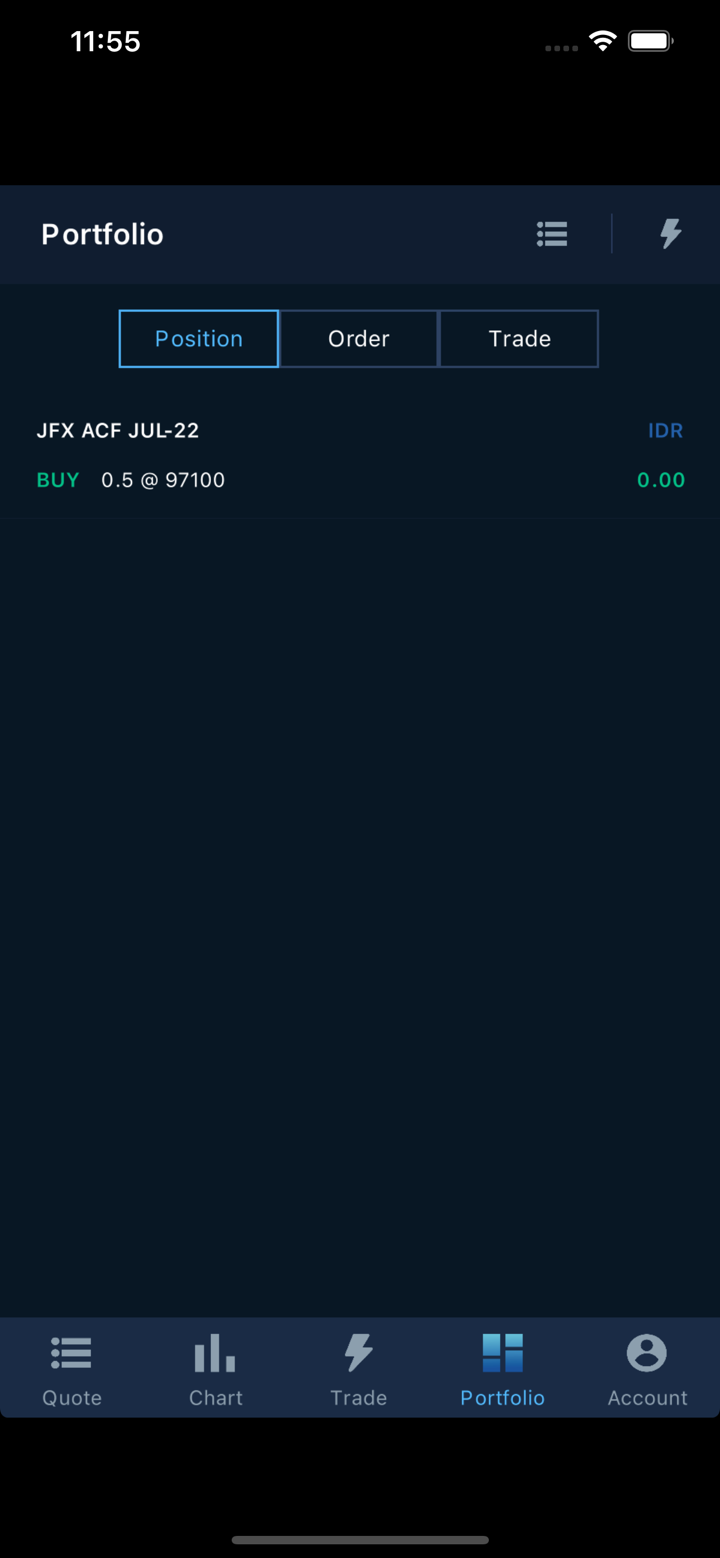Select the Portfolio bottom tab
The image size is (720, 1558).
click(502, 1368)
